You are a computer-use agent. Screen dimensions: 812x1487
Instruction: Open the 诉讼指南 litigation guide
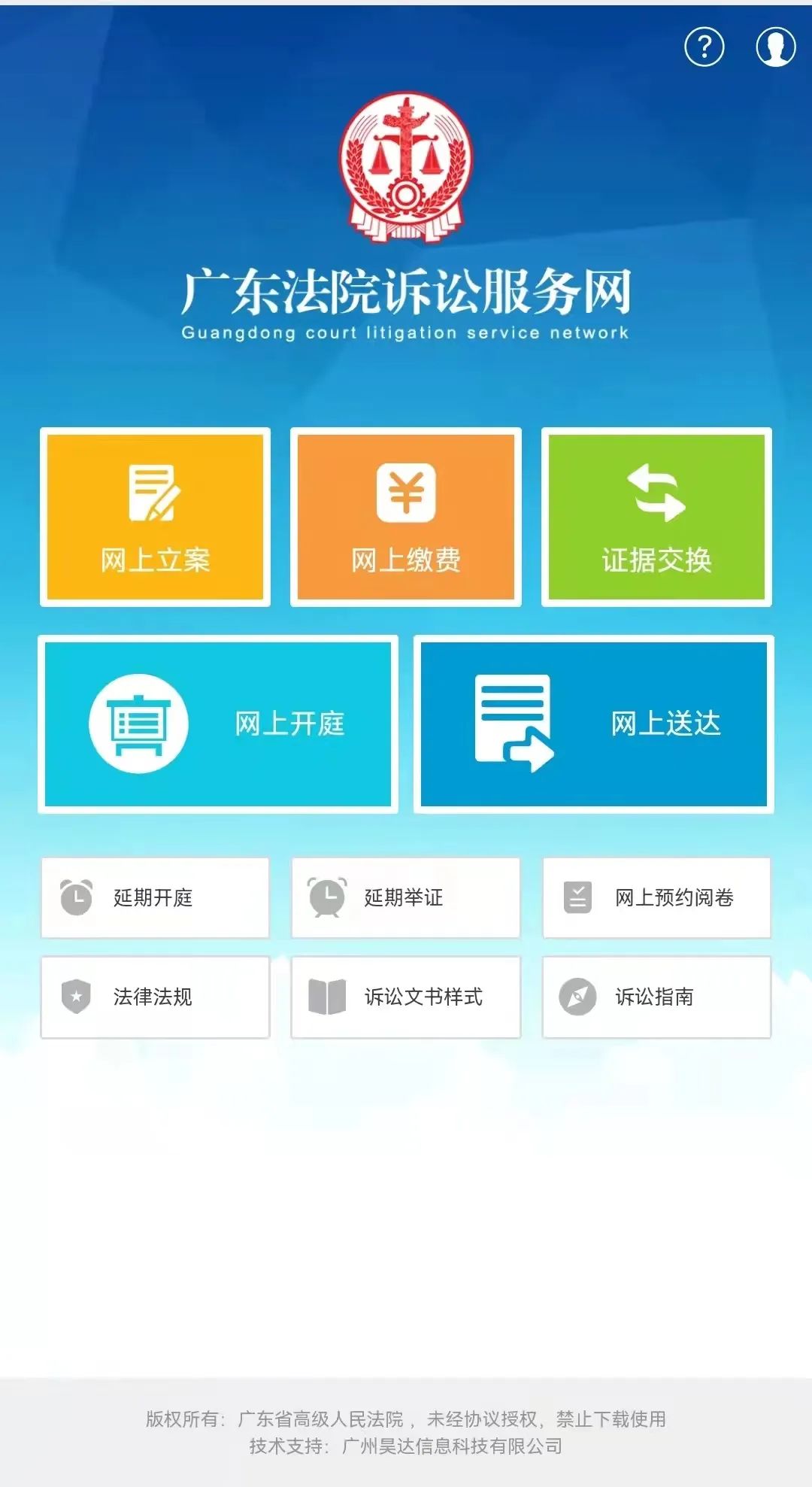[656, 997]
